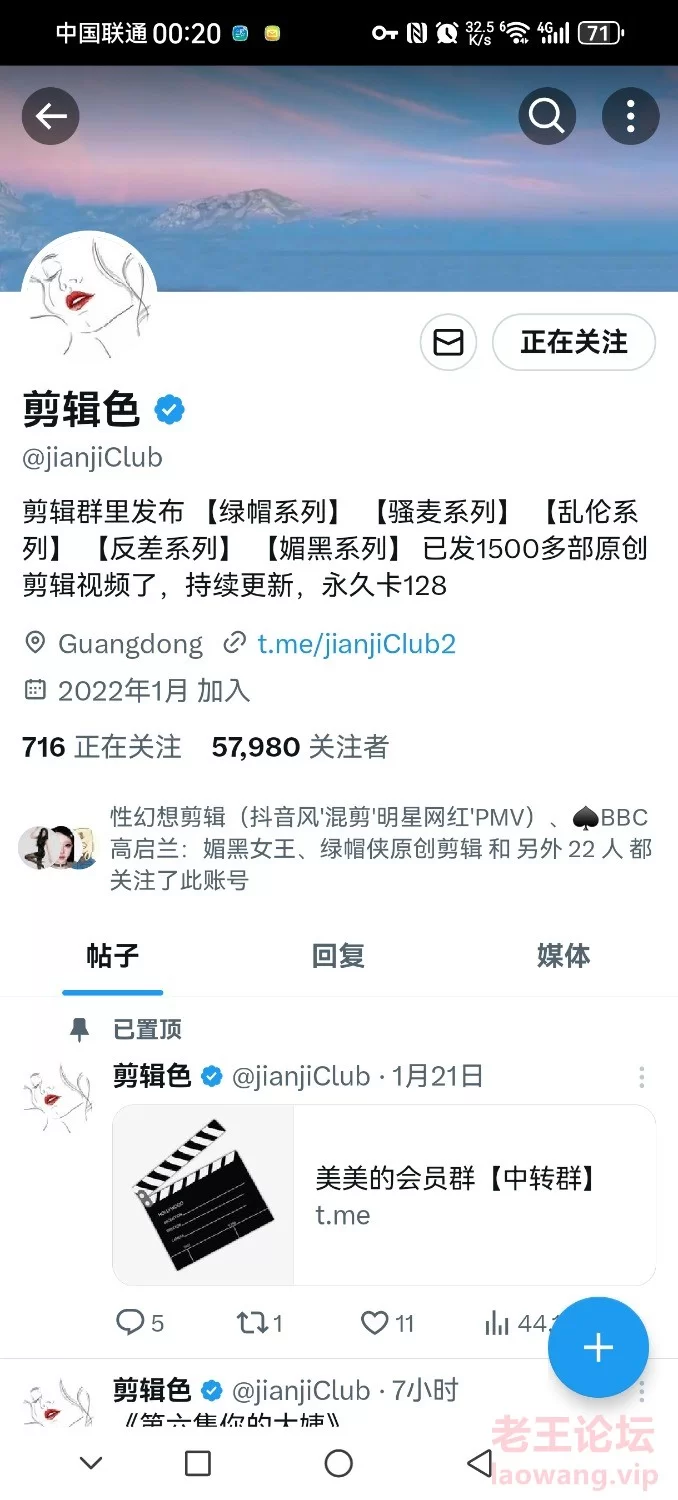Screen dimensions: 678x1500
Task: Open the profile avatar picture
Action: pyautogui.click(x=89, y=298)
